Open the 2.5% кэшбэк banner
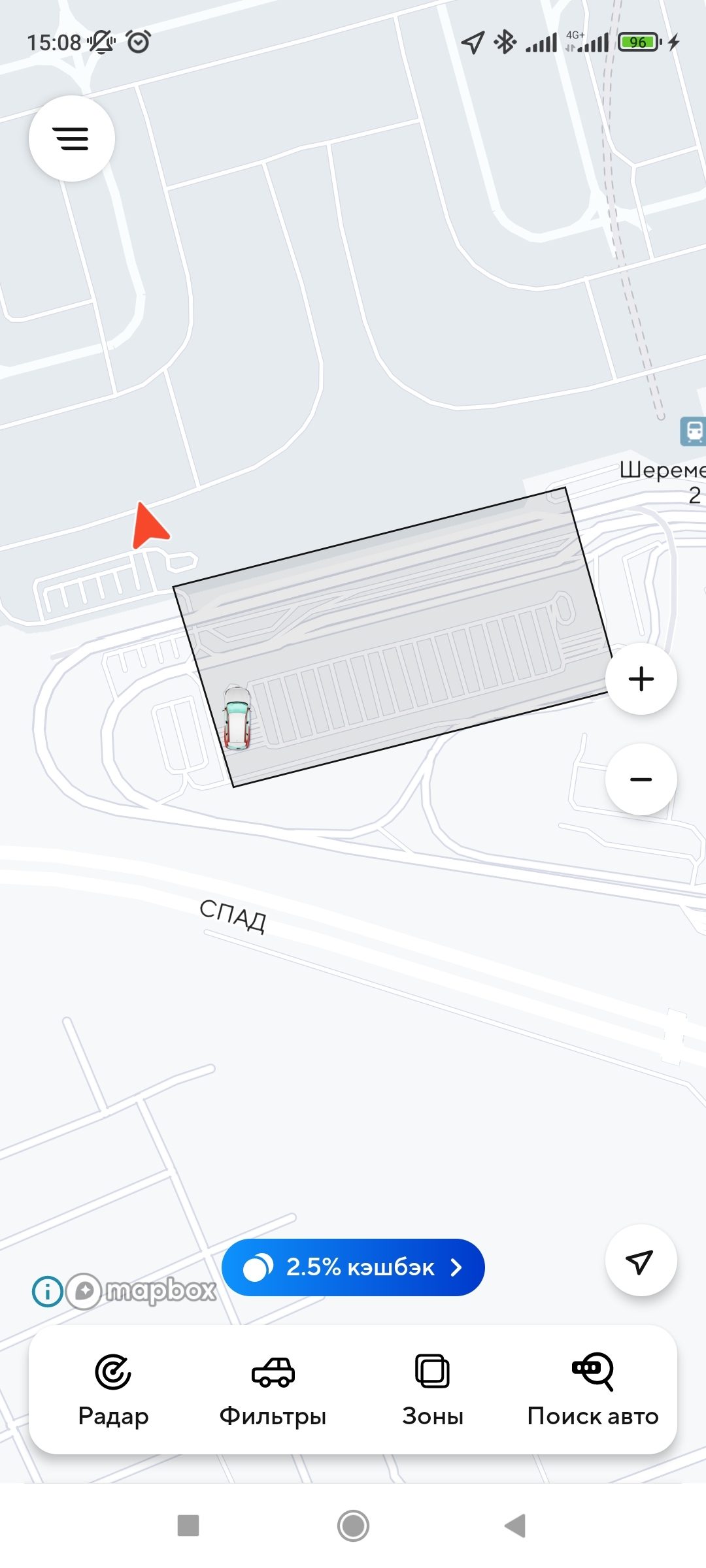 353,1267
